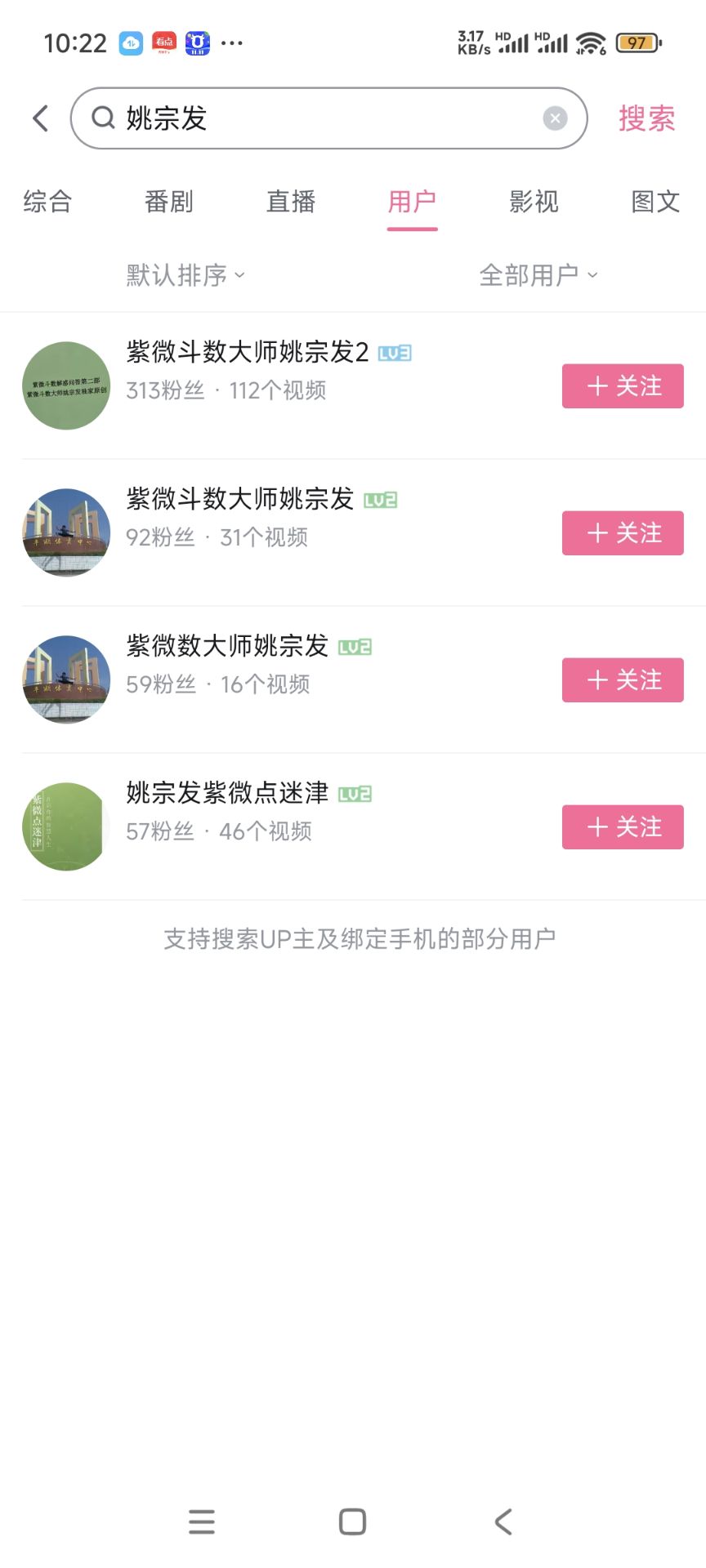Follow the user with 92 fans
Screen dimensions: 706x1568
(x=623, y=533)
